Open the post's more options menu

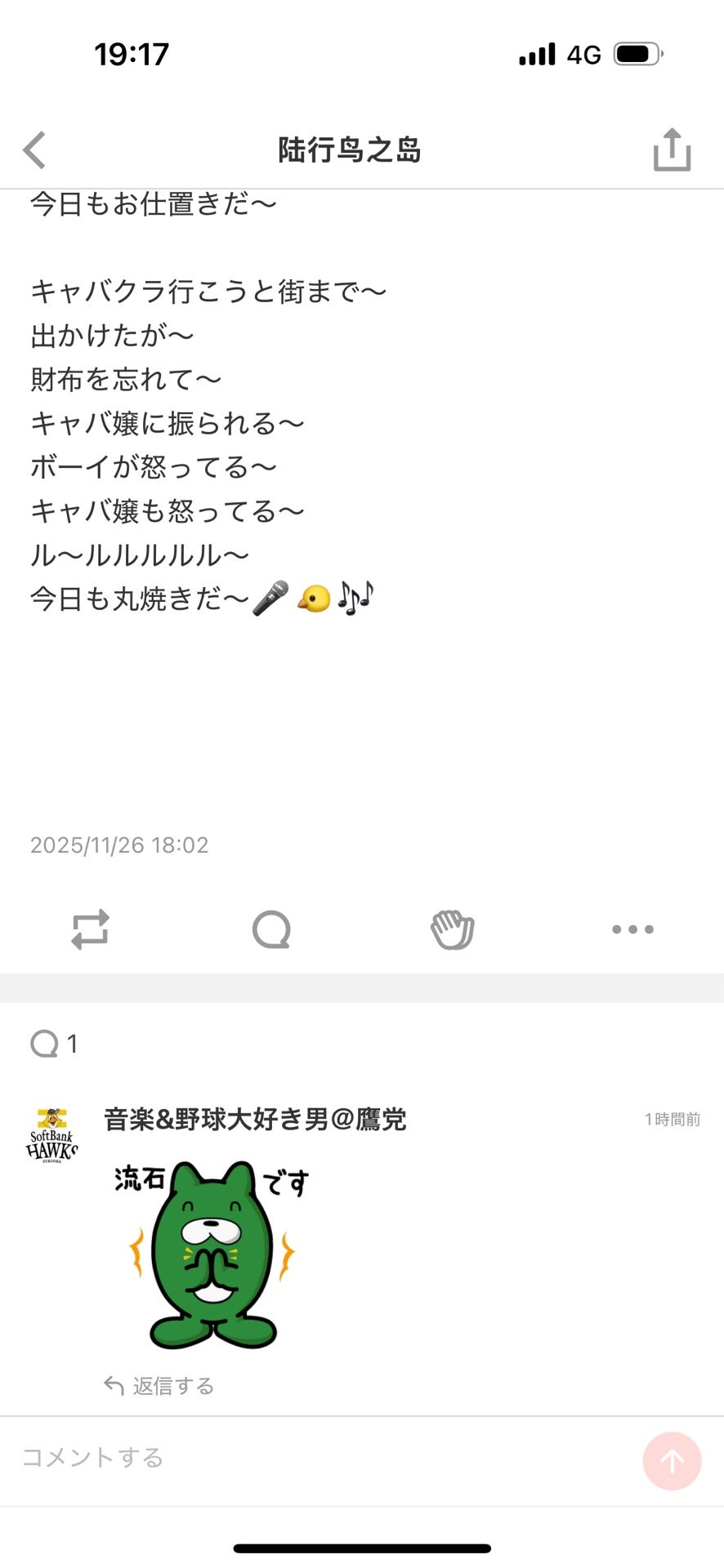click(632, 929)
